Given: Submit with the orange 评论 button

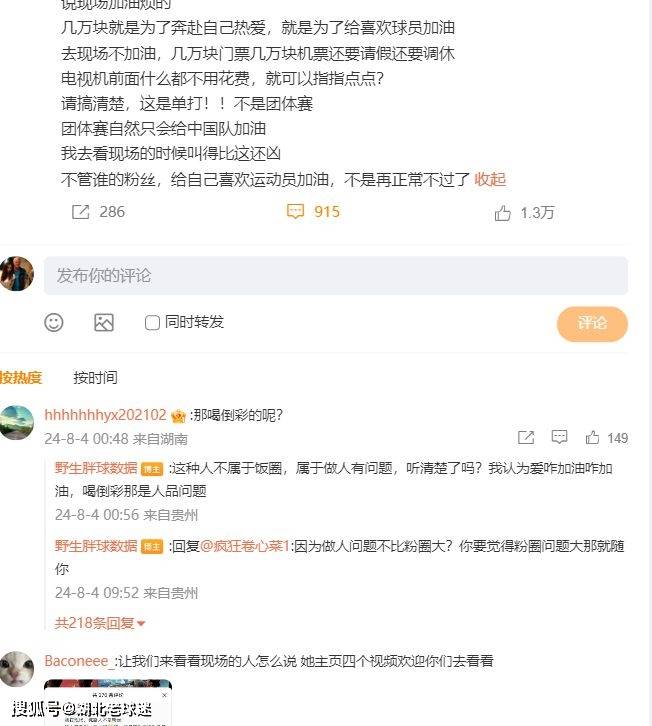Looking at the screenshot, I should pyautogui.click(x=592, y=323).
